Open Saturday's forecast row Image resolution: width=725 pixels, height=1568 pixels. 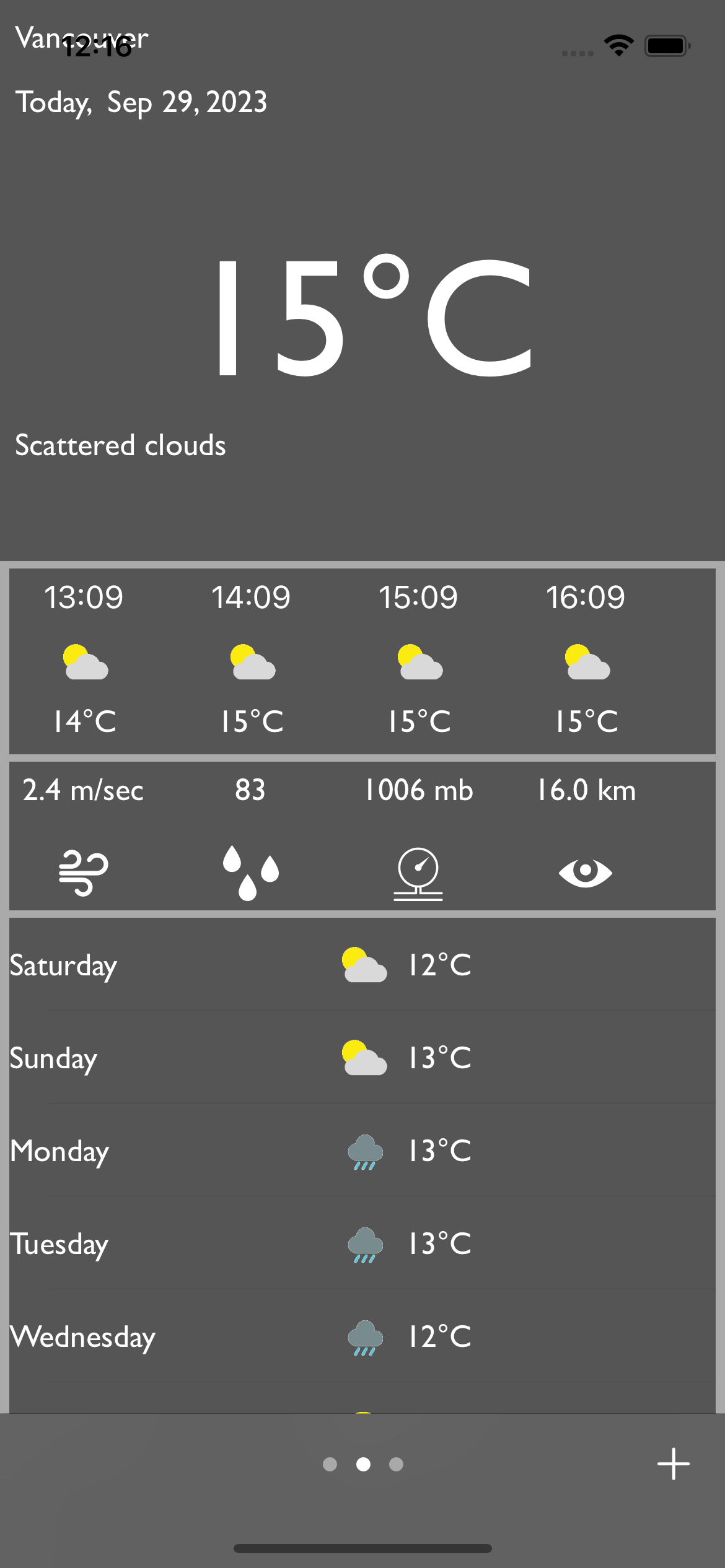[x=362, y=965]
